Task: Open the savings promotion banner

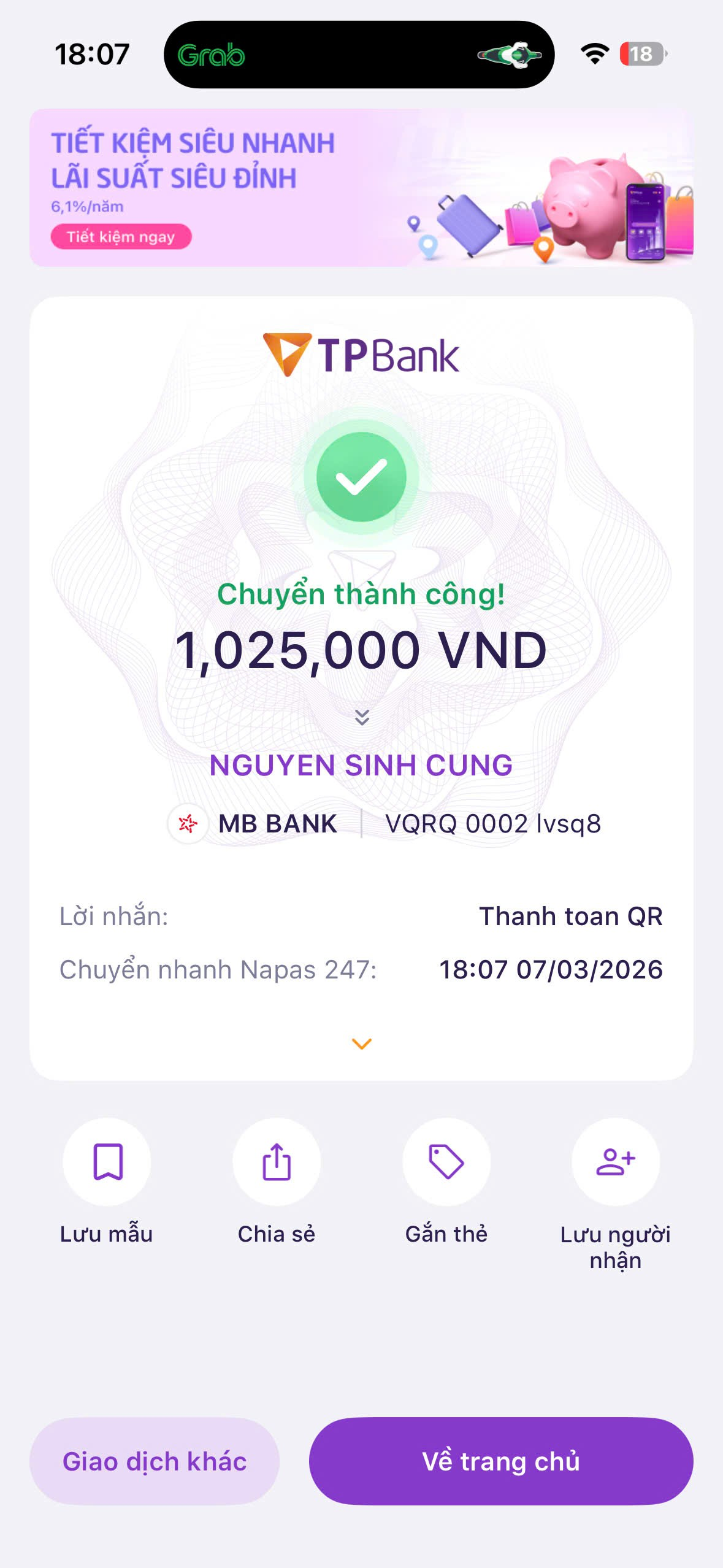Action: click(361, 188)
